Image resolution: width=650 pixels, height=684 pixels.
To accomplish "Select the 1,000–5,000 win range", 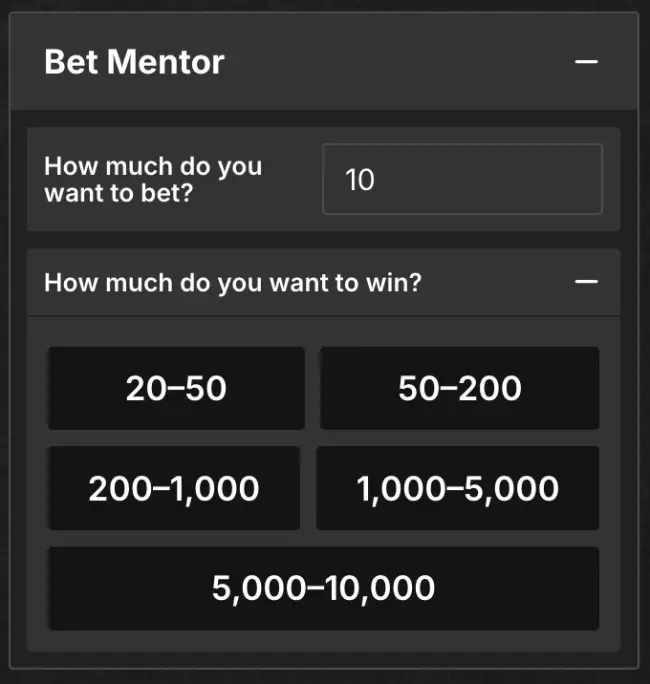I will (x=457, y=488).
